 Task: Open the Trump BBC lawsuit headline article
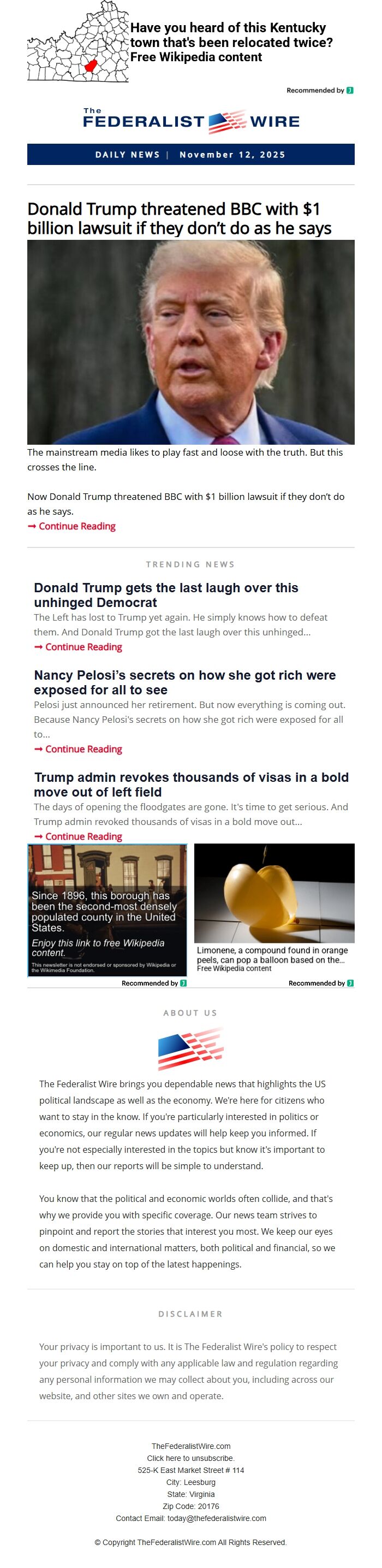[180, 219]
